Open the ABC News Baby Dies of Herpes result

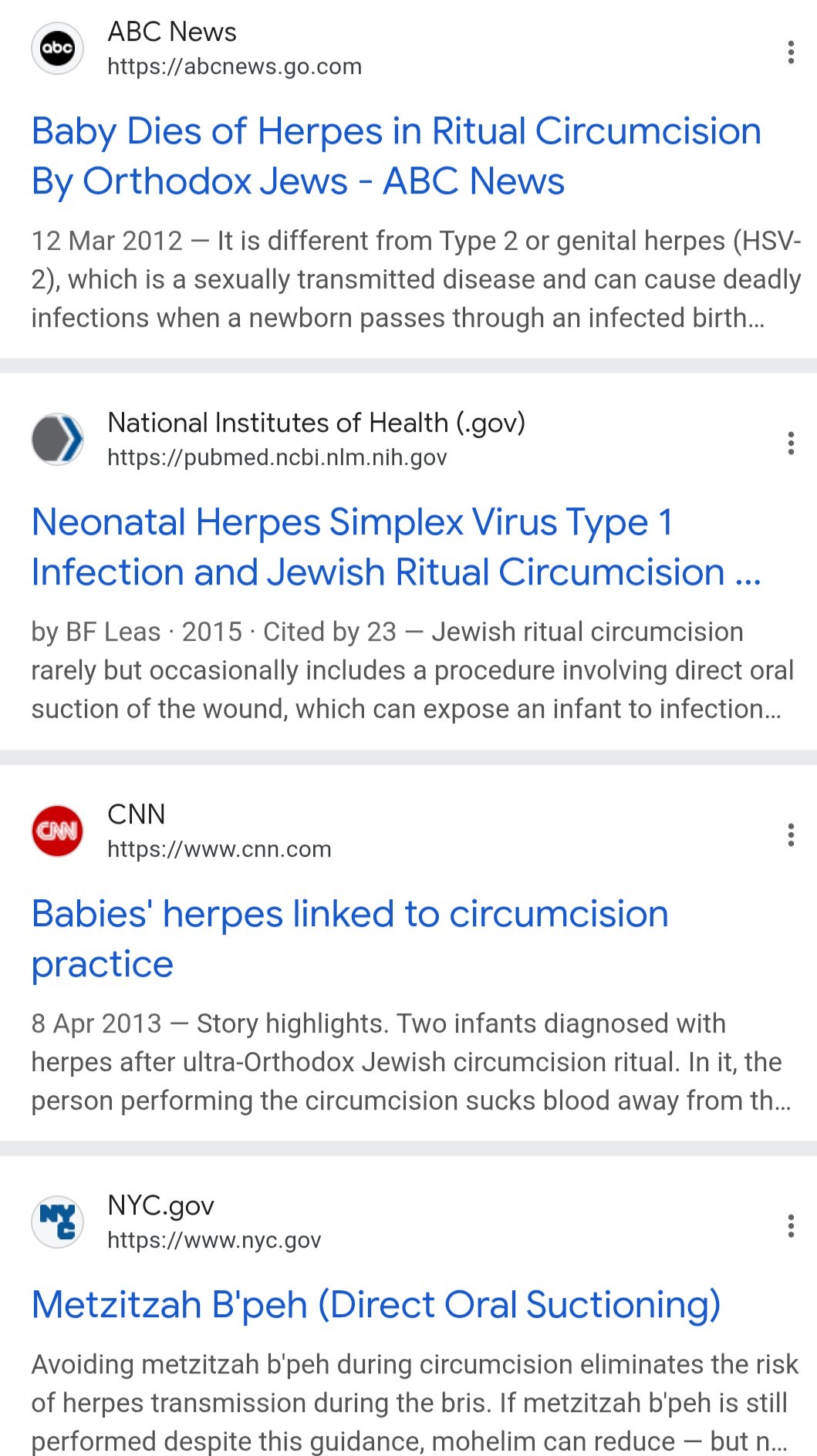coord(396,157)
